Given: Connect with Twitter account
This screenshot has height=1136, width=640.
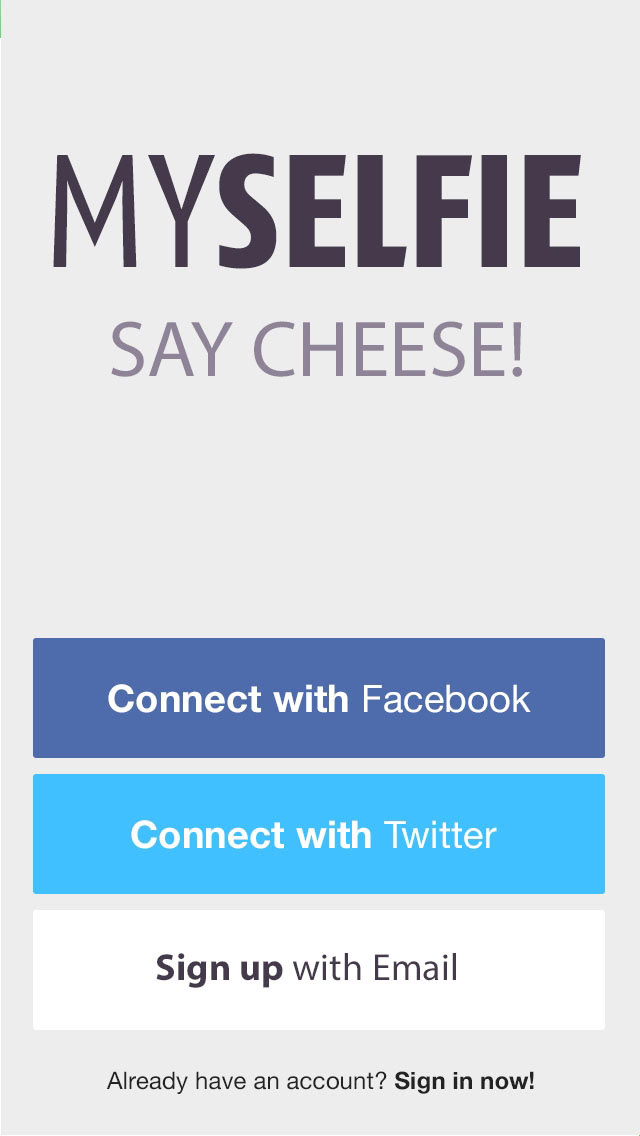Looking at the screenshot, I should tap(319, 834).
